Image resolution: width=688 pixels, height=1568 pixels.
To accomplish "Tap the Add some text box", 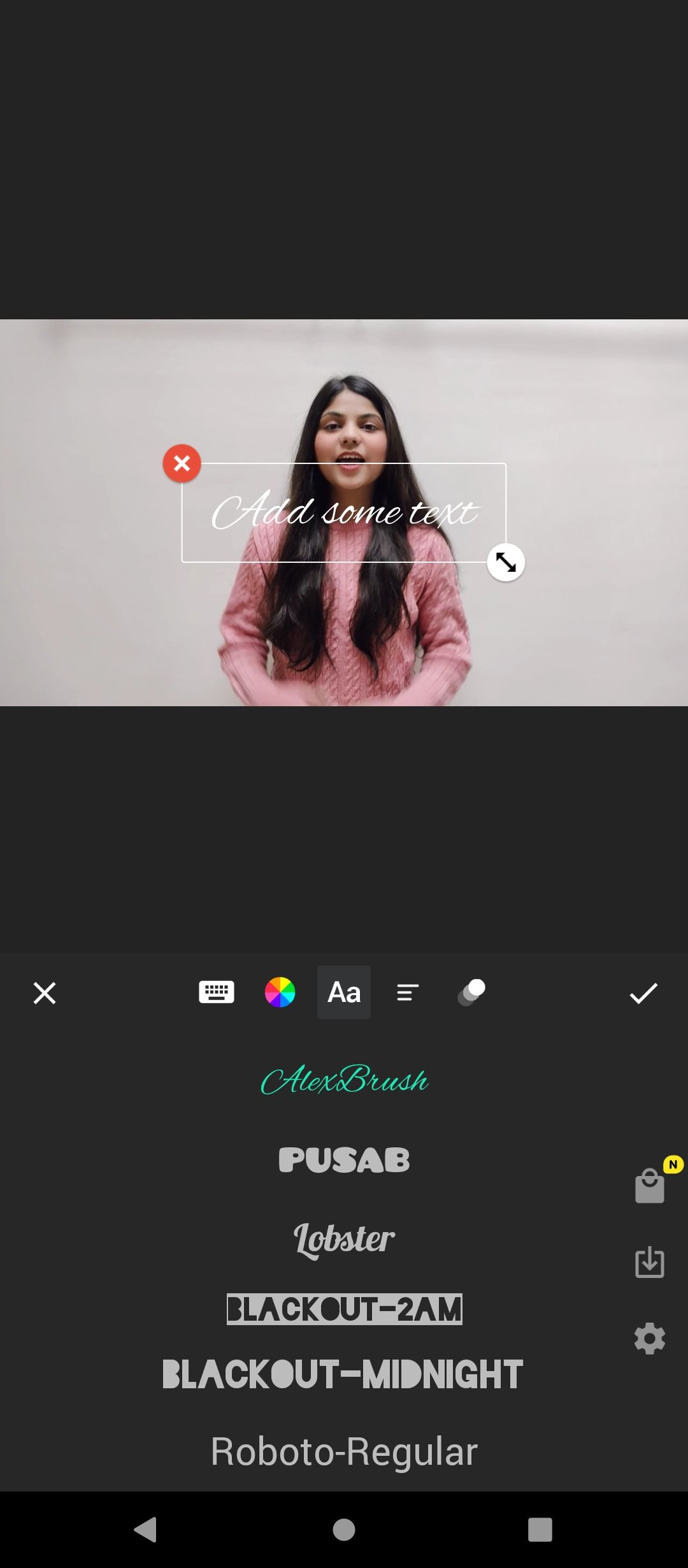I will pos(344,512).
